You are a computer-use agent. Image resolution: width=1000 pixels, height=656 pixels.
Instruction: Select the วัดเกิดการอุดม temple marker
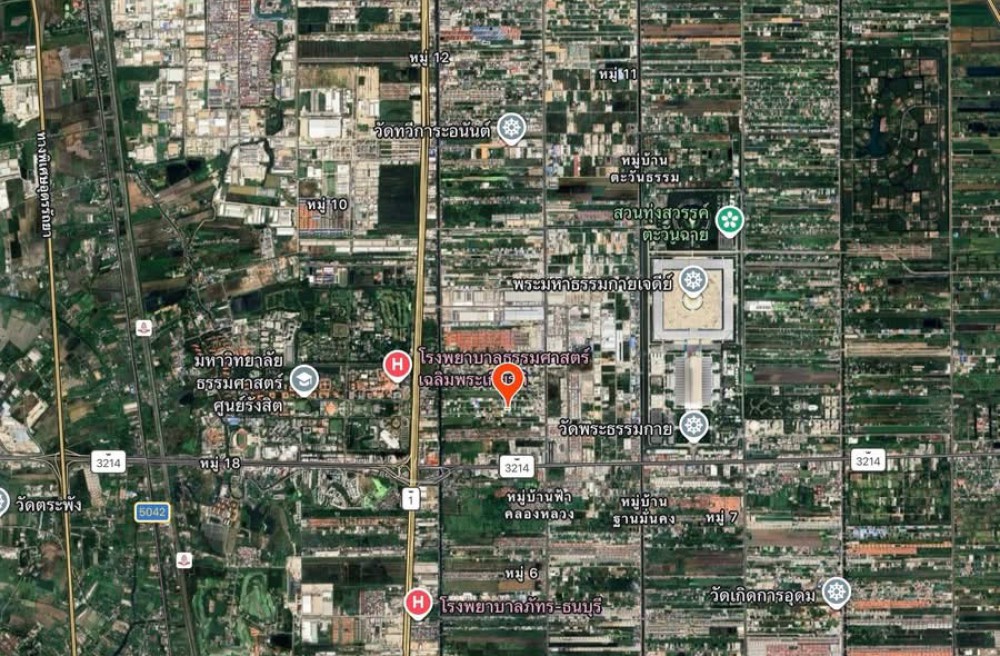coord(835,593)
